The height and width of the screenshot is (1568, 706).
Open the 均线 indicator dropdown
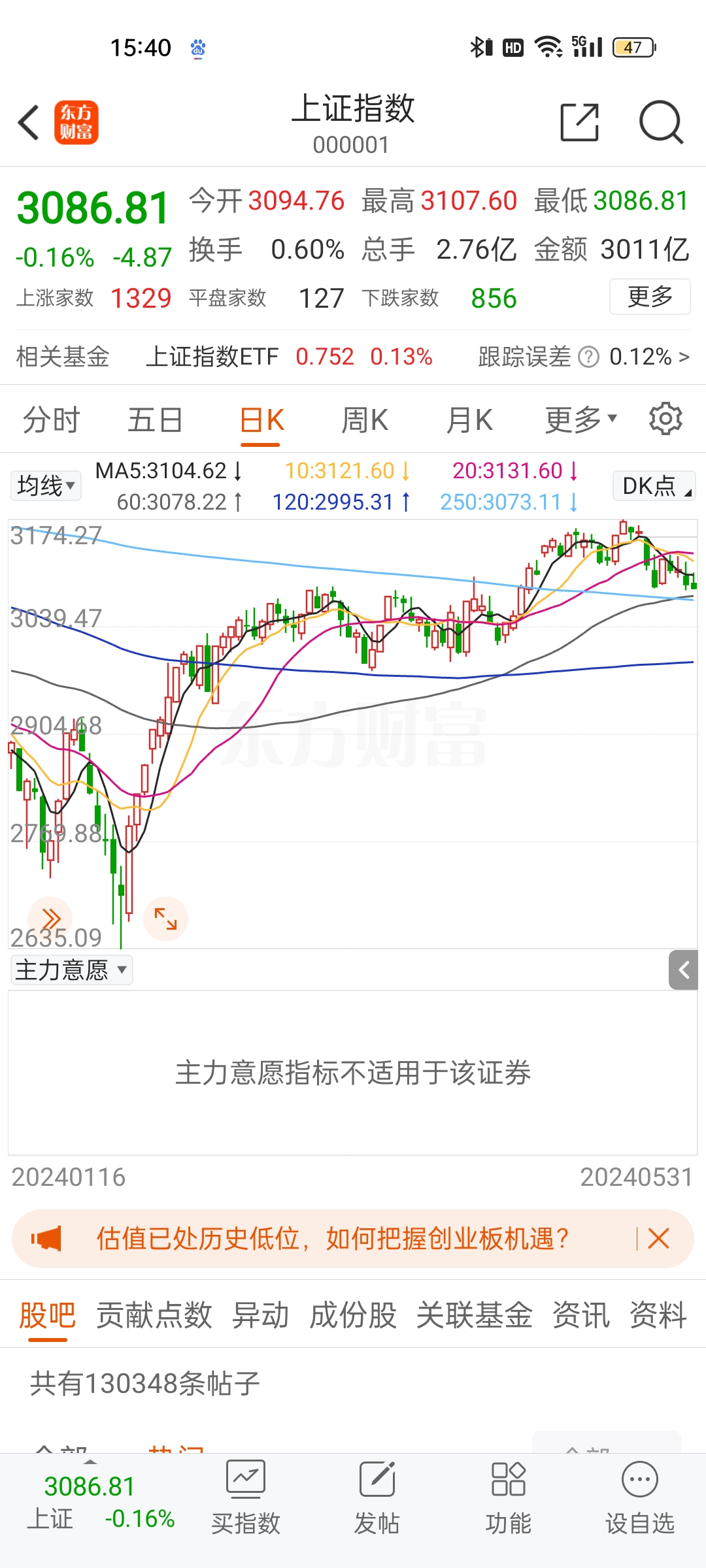click(45, 485)
